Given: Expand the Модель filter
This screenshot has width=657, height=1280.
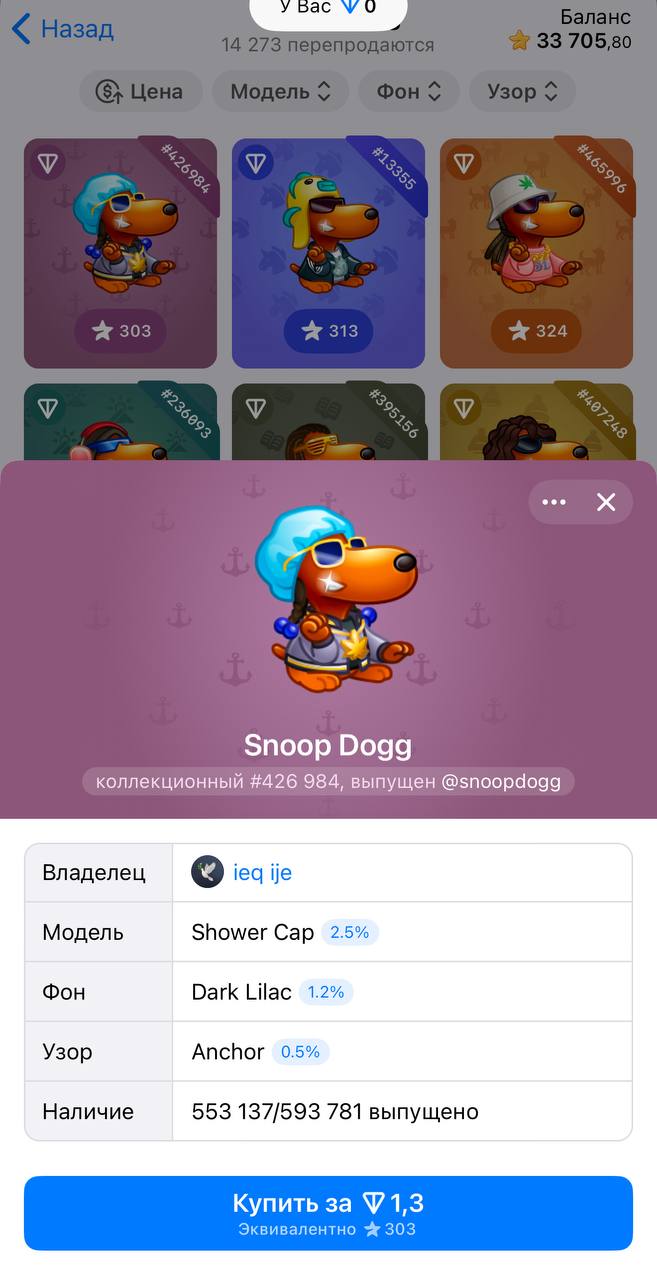Looking at the screenshot, I should 280,92.
